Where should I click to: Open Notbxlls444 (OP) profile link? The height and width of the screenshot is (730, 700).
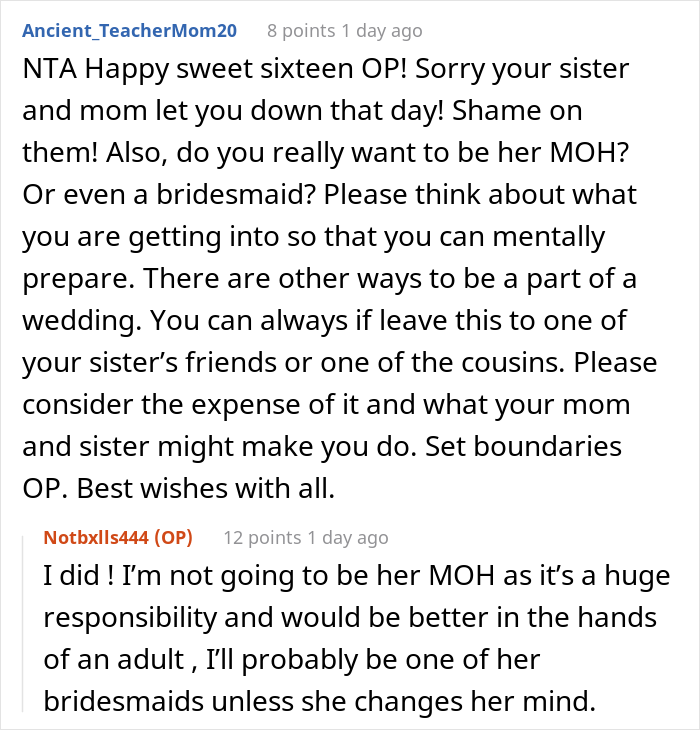click(118, 537)
